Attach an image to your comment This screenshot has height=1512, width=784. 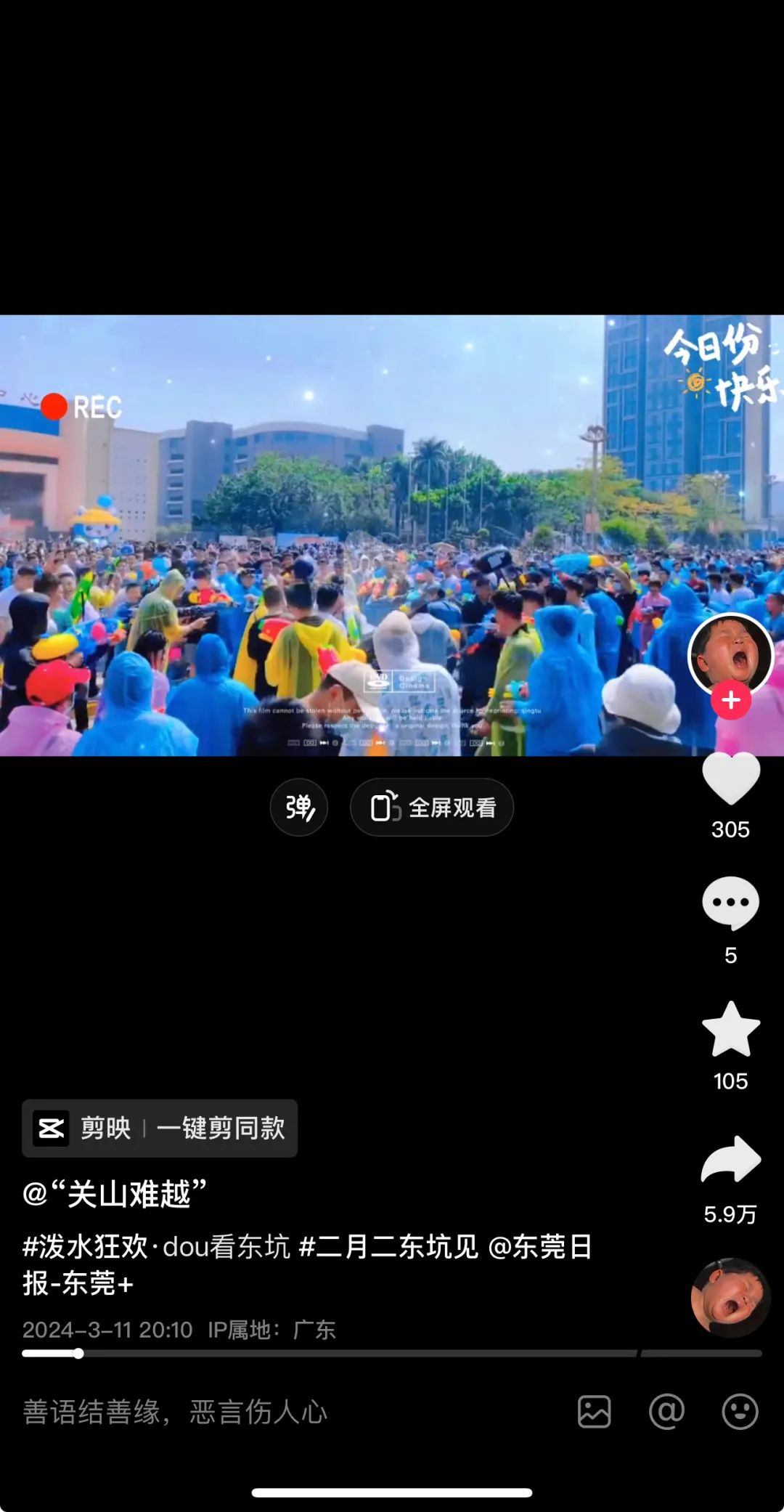point(594,1412)
